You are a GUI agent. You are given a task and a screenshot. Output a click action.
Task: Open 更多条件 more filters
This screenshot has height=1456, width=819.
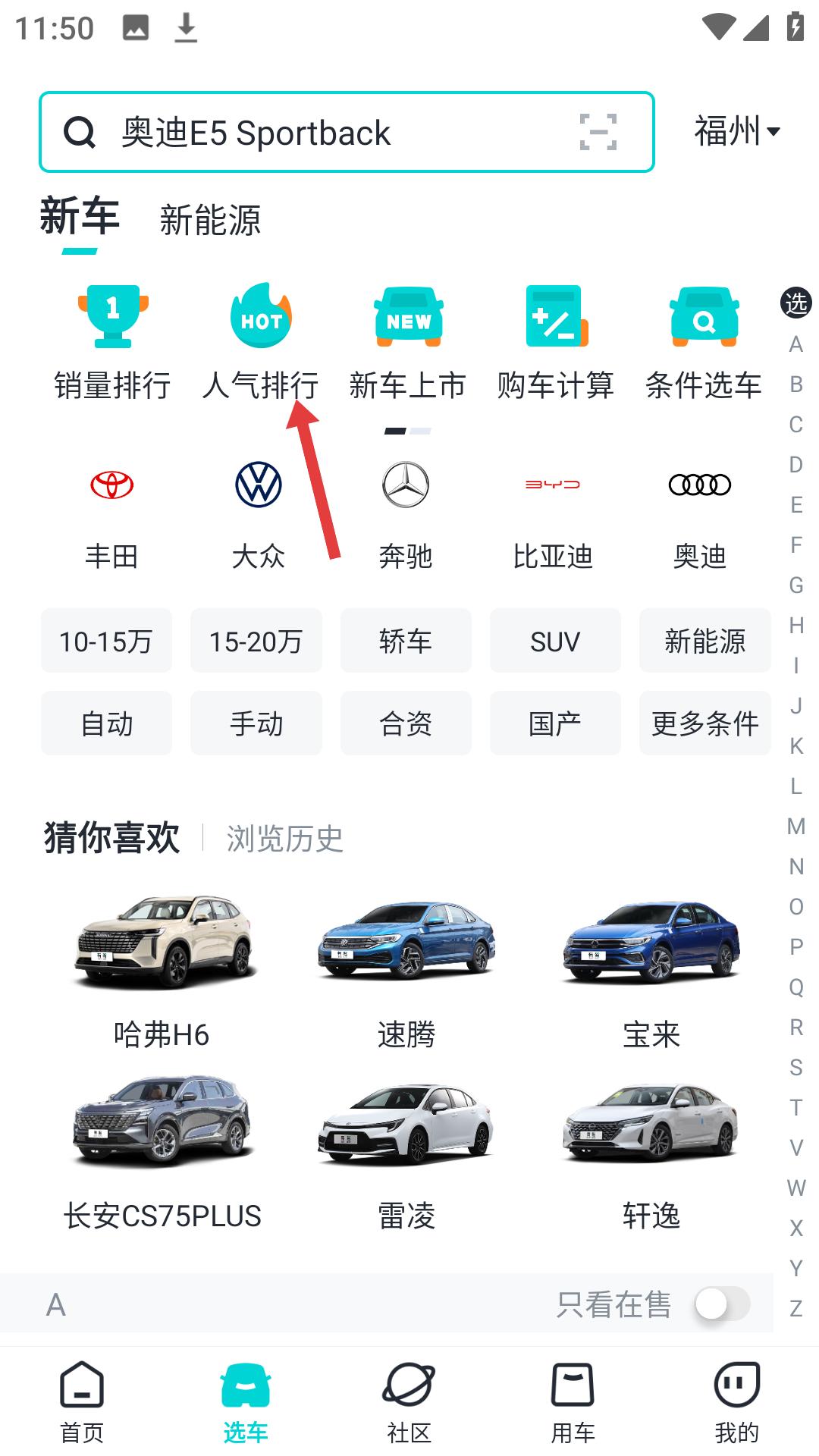704,723
